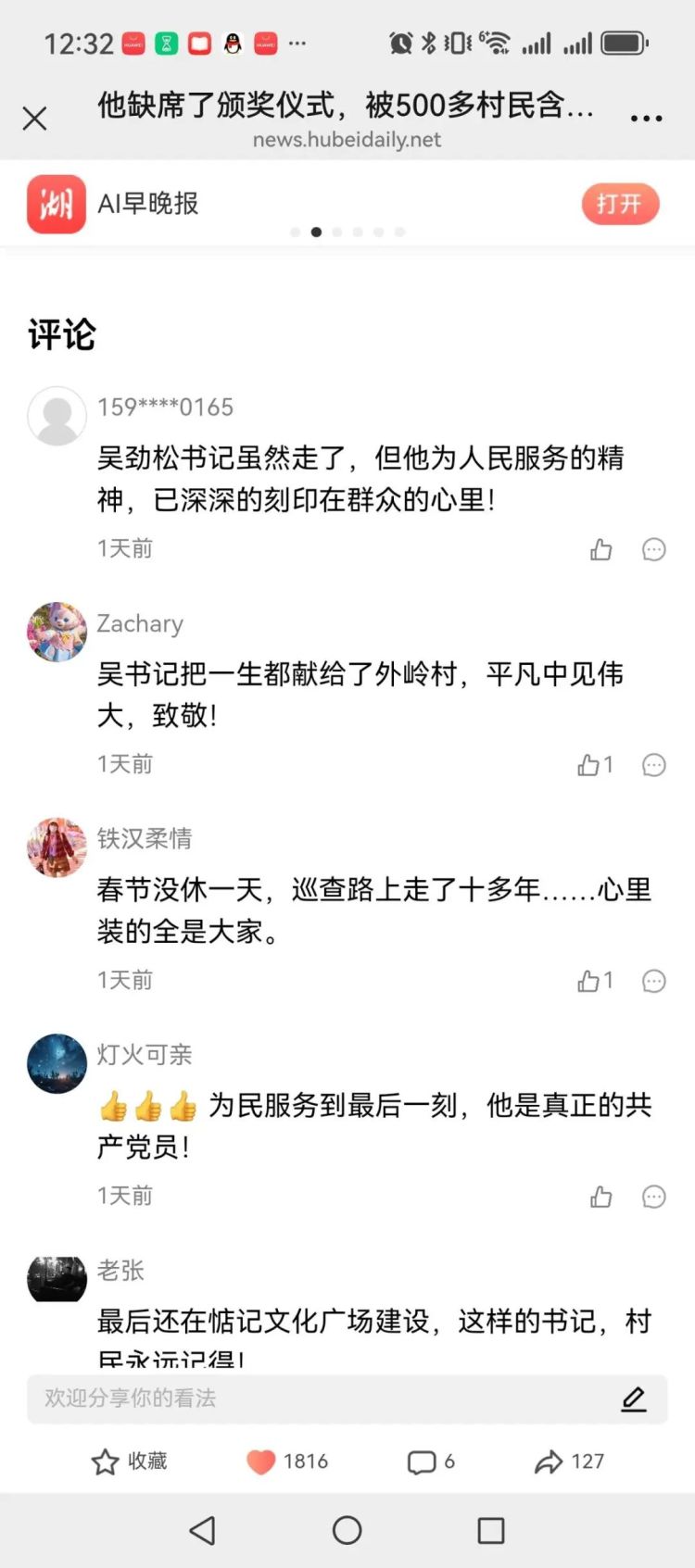Open the article's 6 comments
The width and height of the screenshot is (695, 1568).
[430, 1461]
